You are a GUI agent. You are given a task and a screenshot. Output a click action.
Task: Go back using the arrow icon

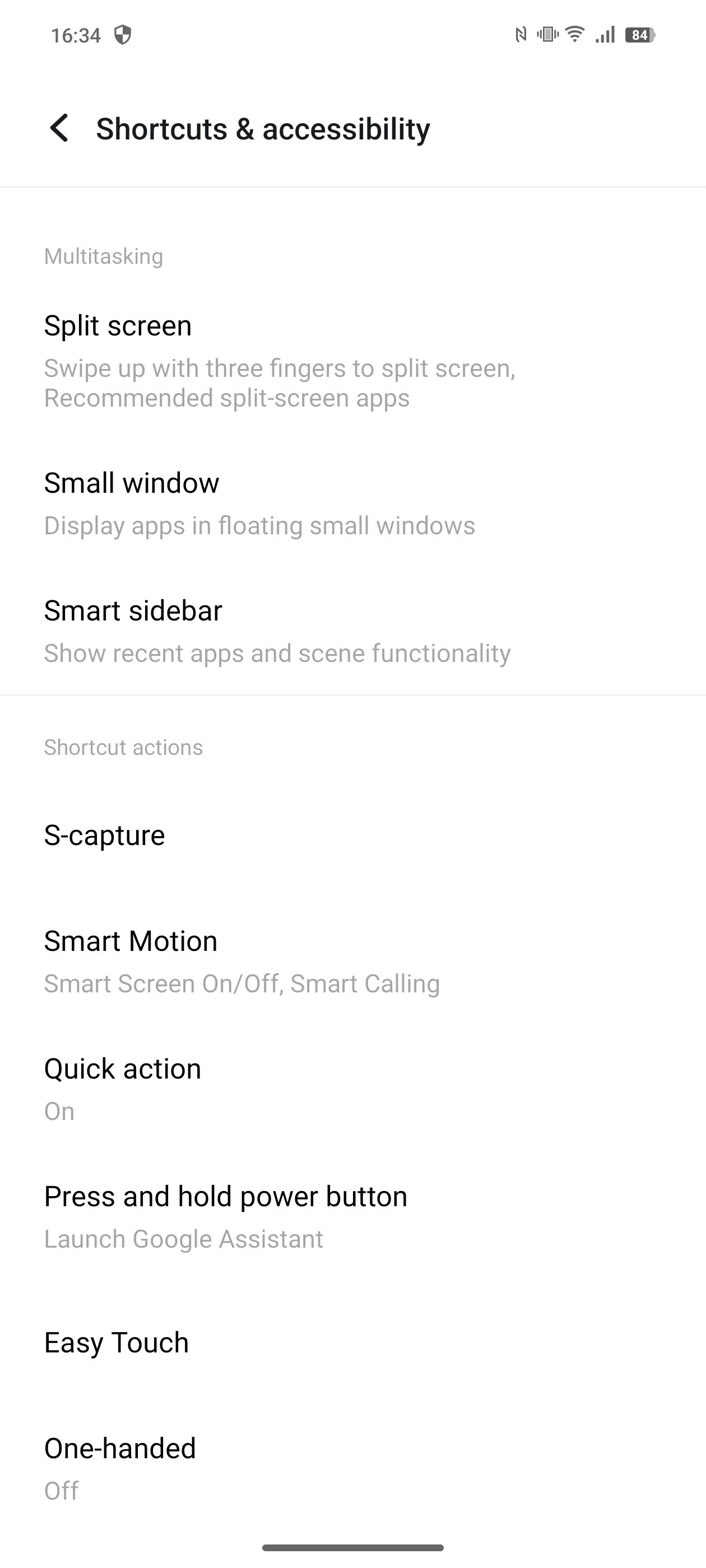(59, 128)
